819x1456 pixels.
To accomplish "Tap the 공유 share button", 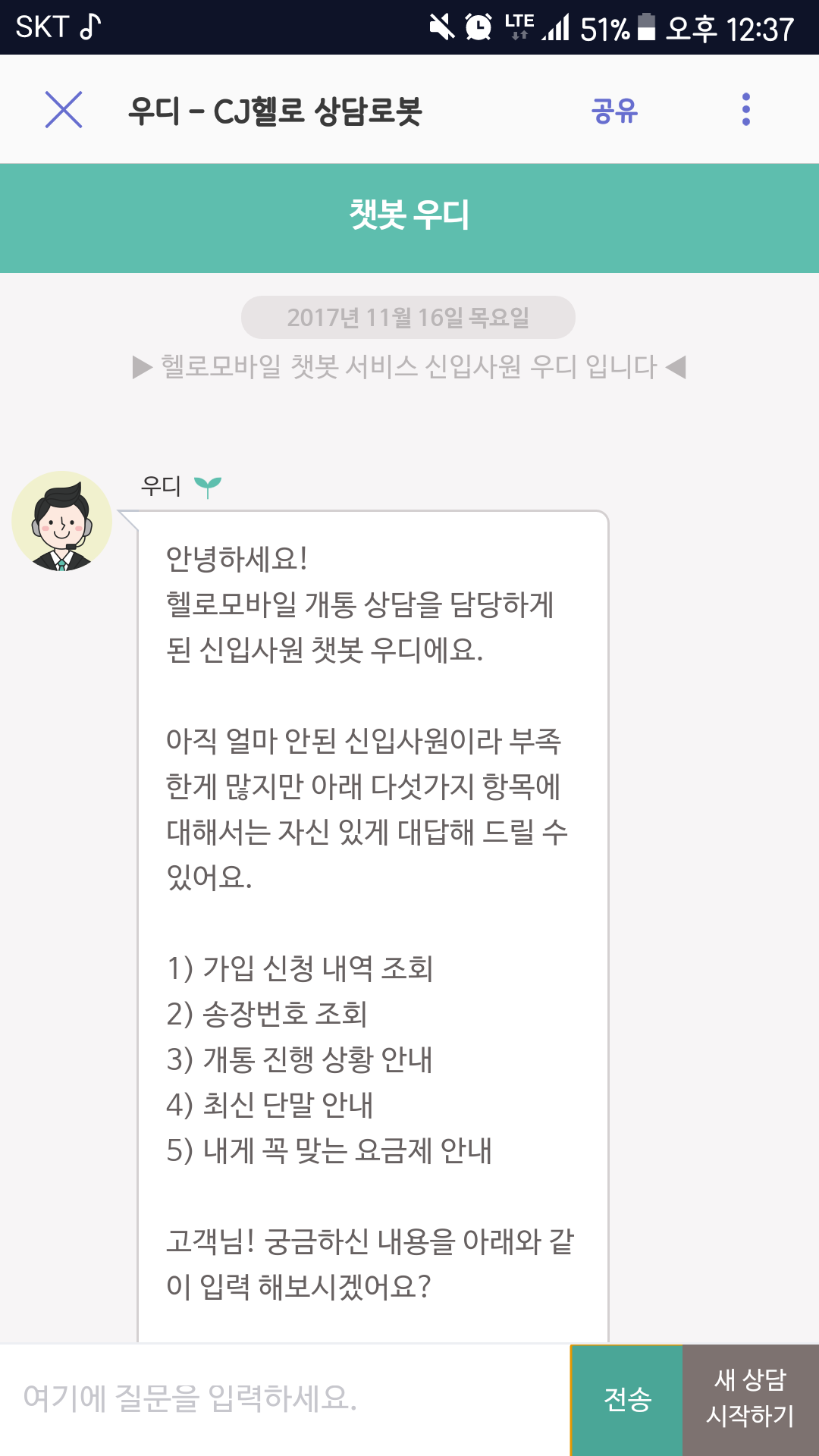I will (x=614, y=110).
